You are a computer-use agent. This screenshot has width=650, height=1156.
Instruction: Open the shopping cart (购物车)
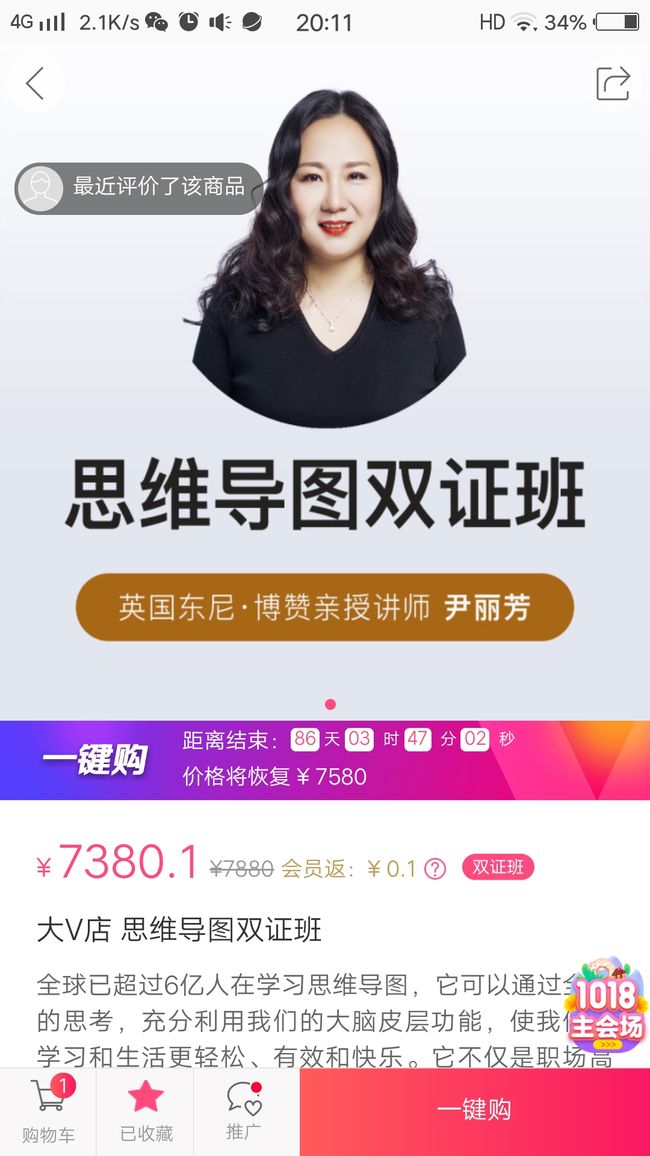click(x=49, y=1112)
